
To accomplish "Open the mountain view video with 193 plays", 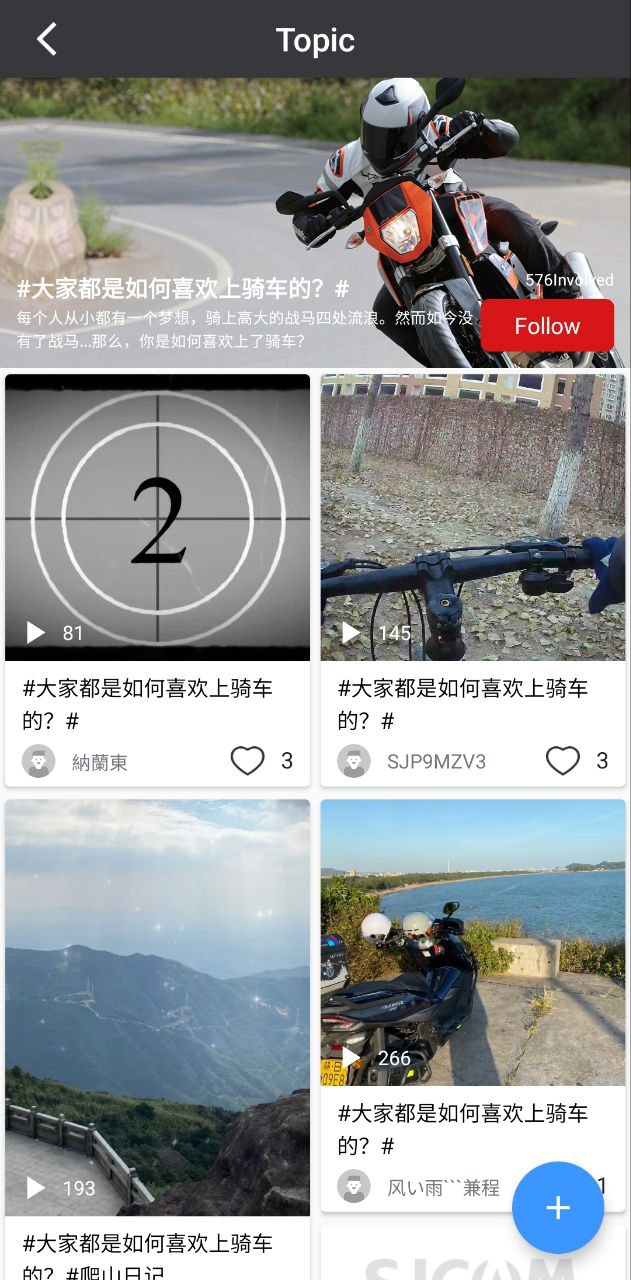I will 158,1006.
